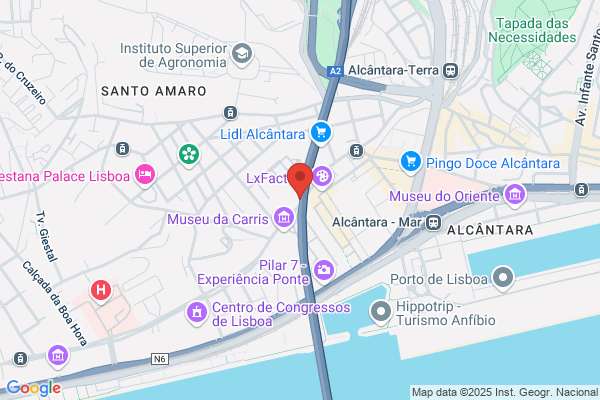Tap the red hospital H marker
Viewport: 600px width, 400px height.
(x=101, y=291)
